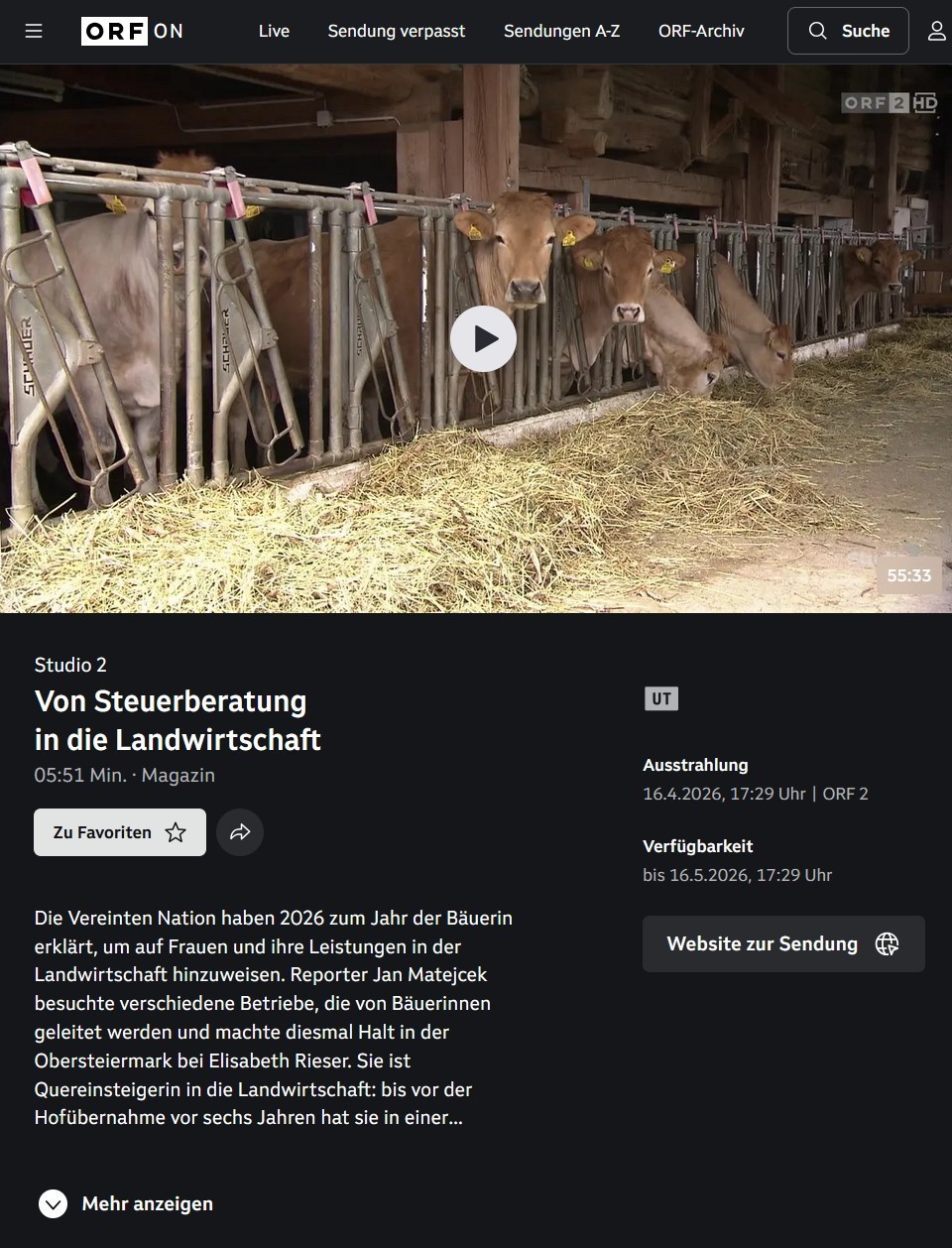The image size is (952, 1248).
Task: Browse Sendungen A-Z
Action: tap(561, 31)
